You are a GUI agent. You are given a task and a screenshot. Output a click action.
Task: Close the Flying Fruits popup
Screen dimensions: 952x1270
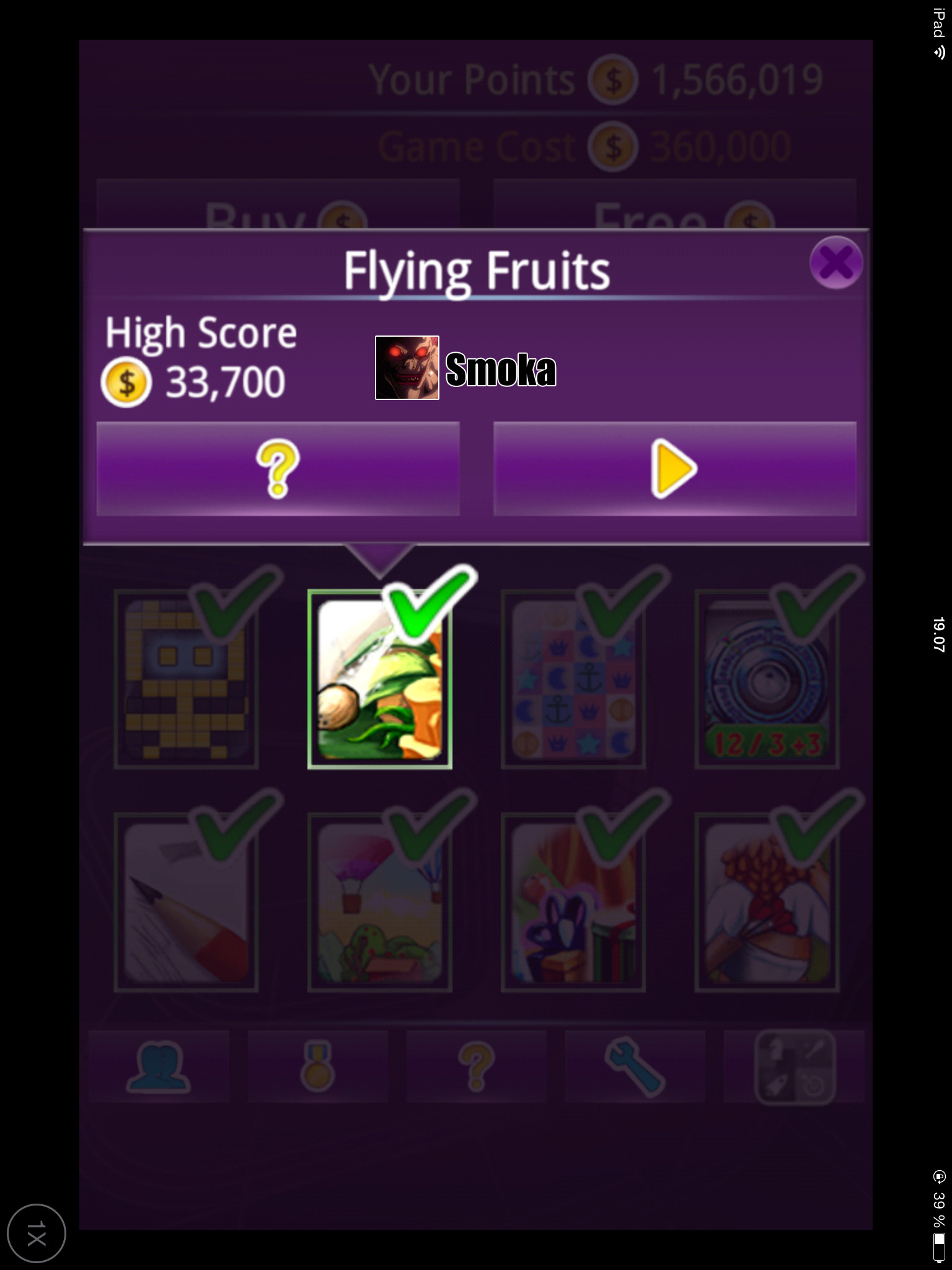point(835,263)
